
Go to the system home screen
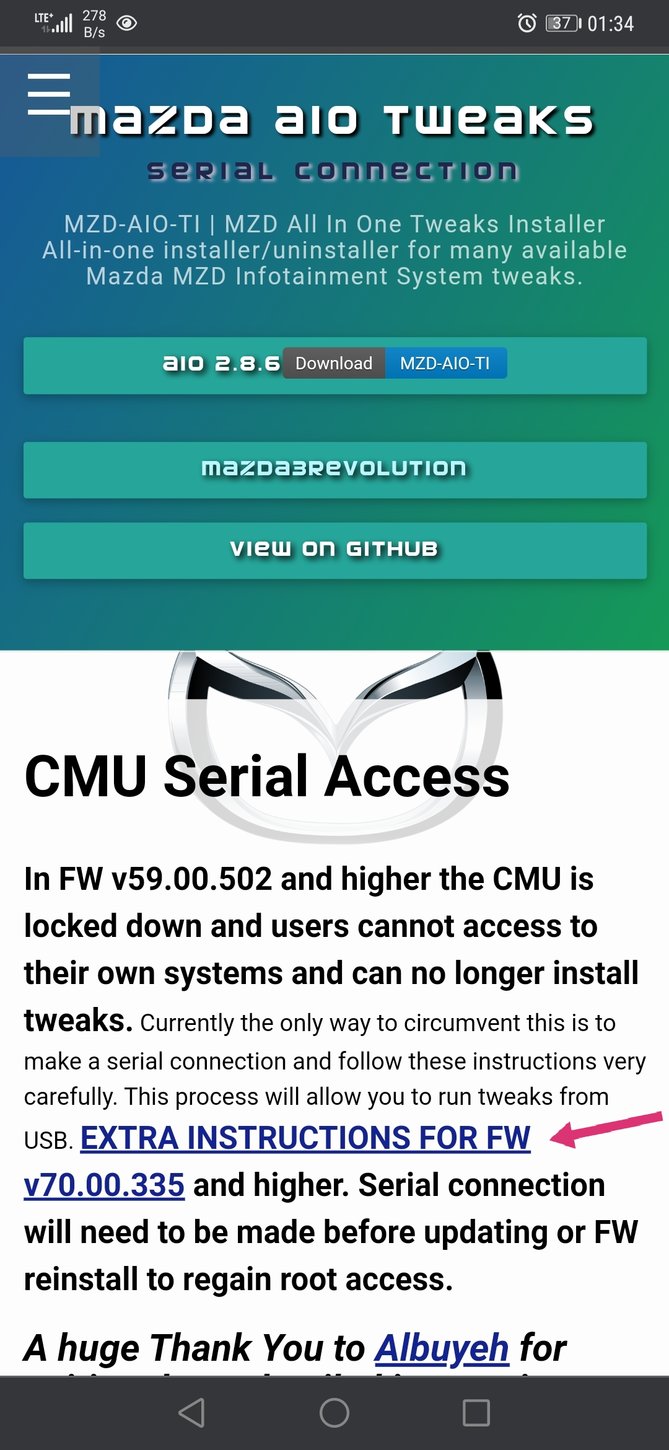click(334, 1412)
